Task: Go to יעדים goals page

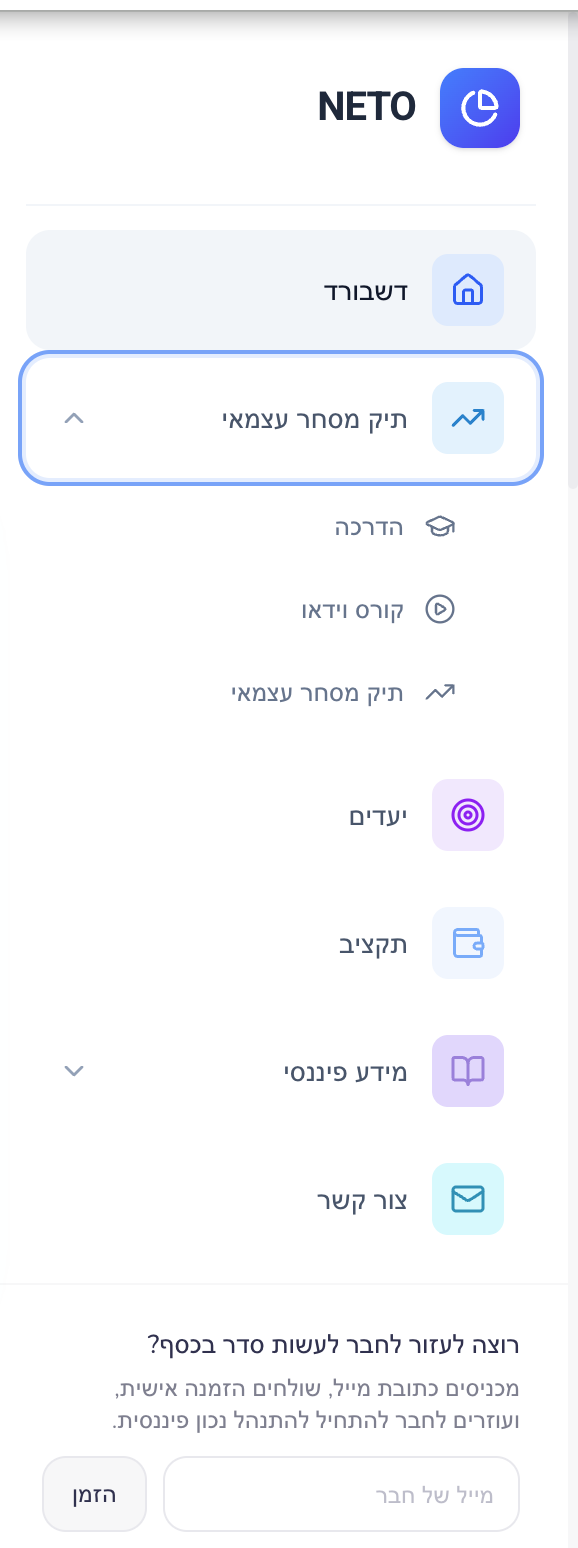Action: (281, 815)
